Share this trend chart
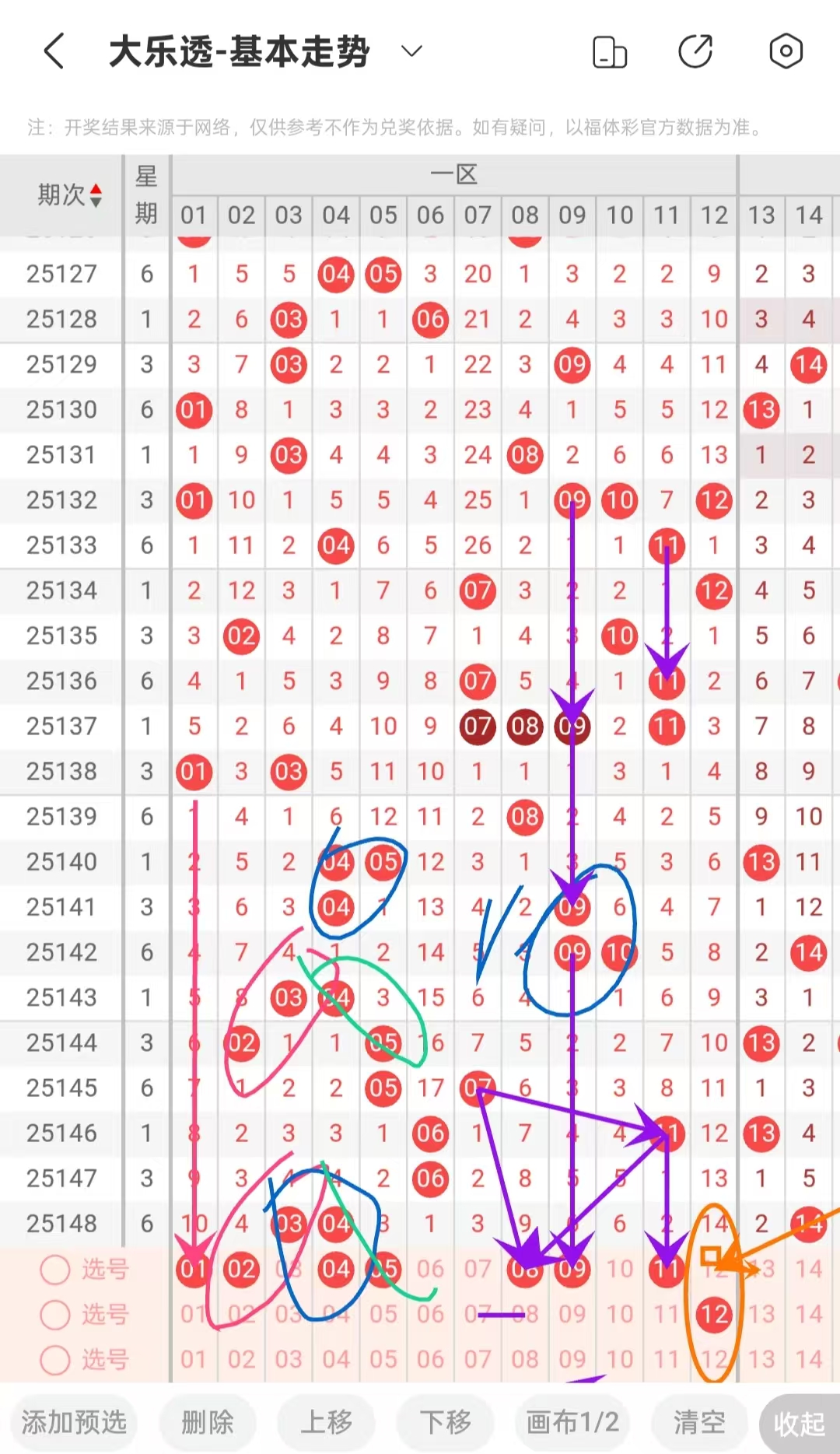The image size is (840, 1454). click(x=695, y=52)
